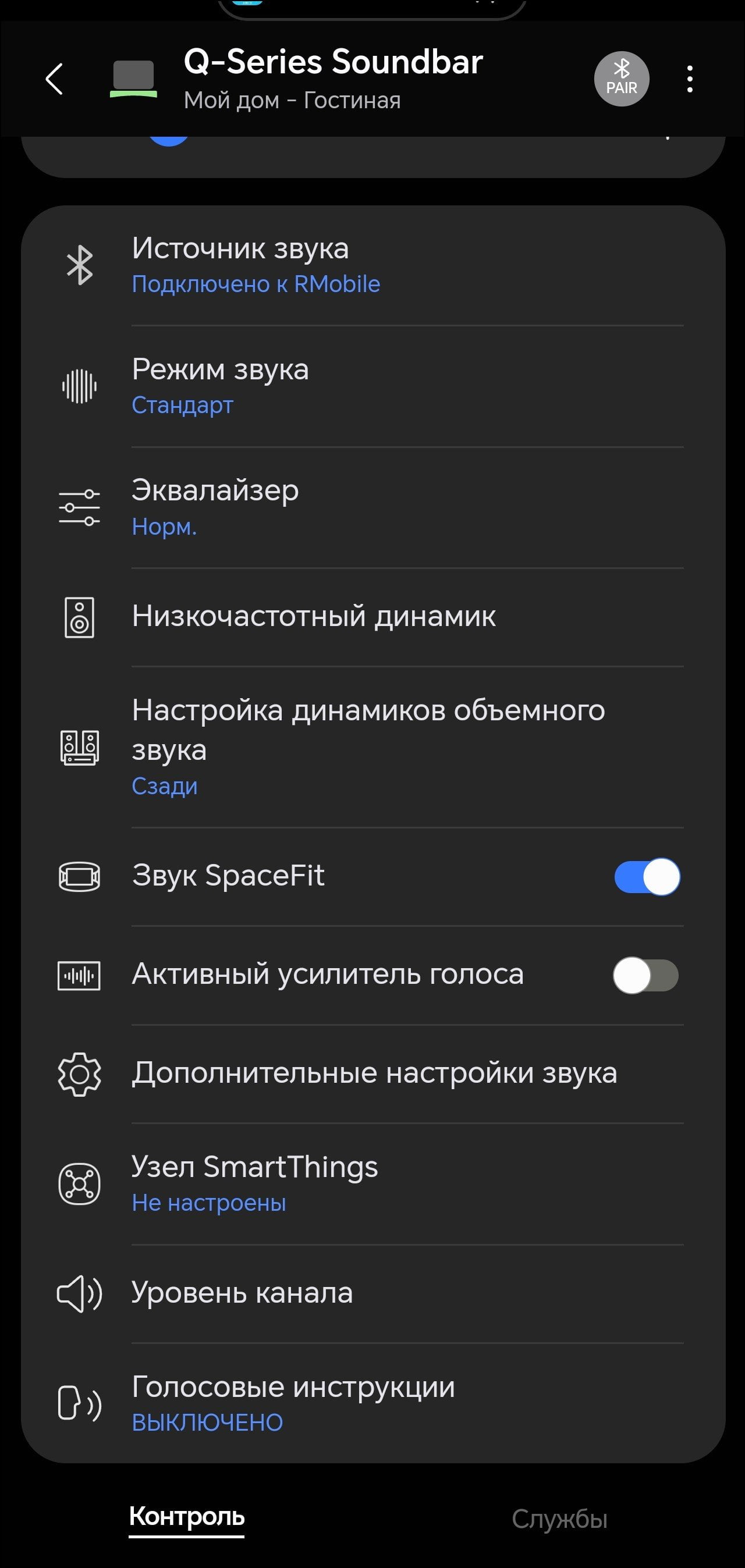Select the Контроль tab
The image size is (745, 1568).
[x=186, y=1517]
